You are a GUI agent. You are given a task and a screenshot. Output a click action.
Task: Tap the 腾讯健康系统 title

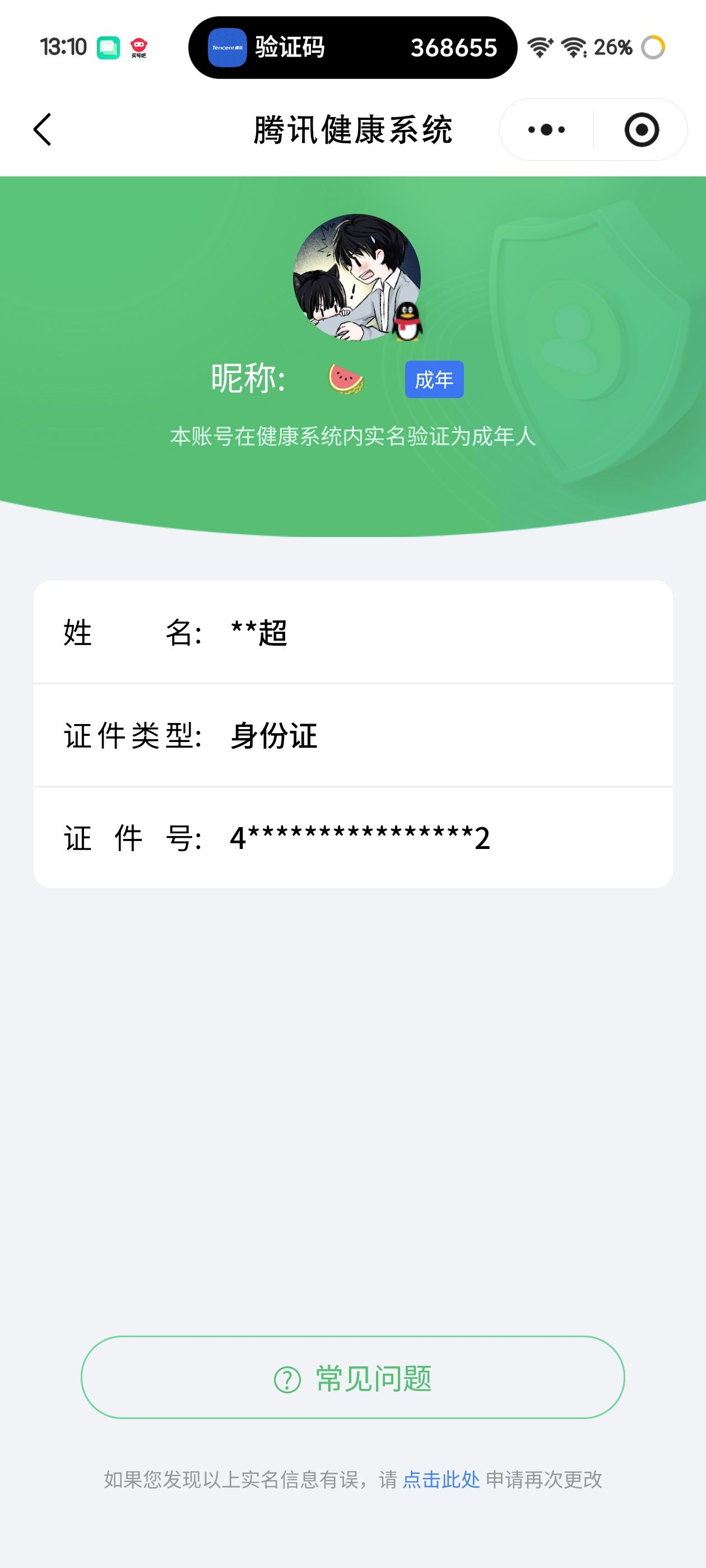click(352, 129)
